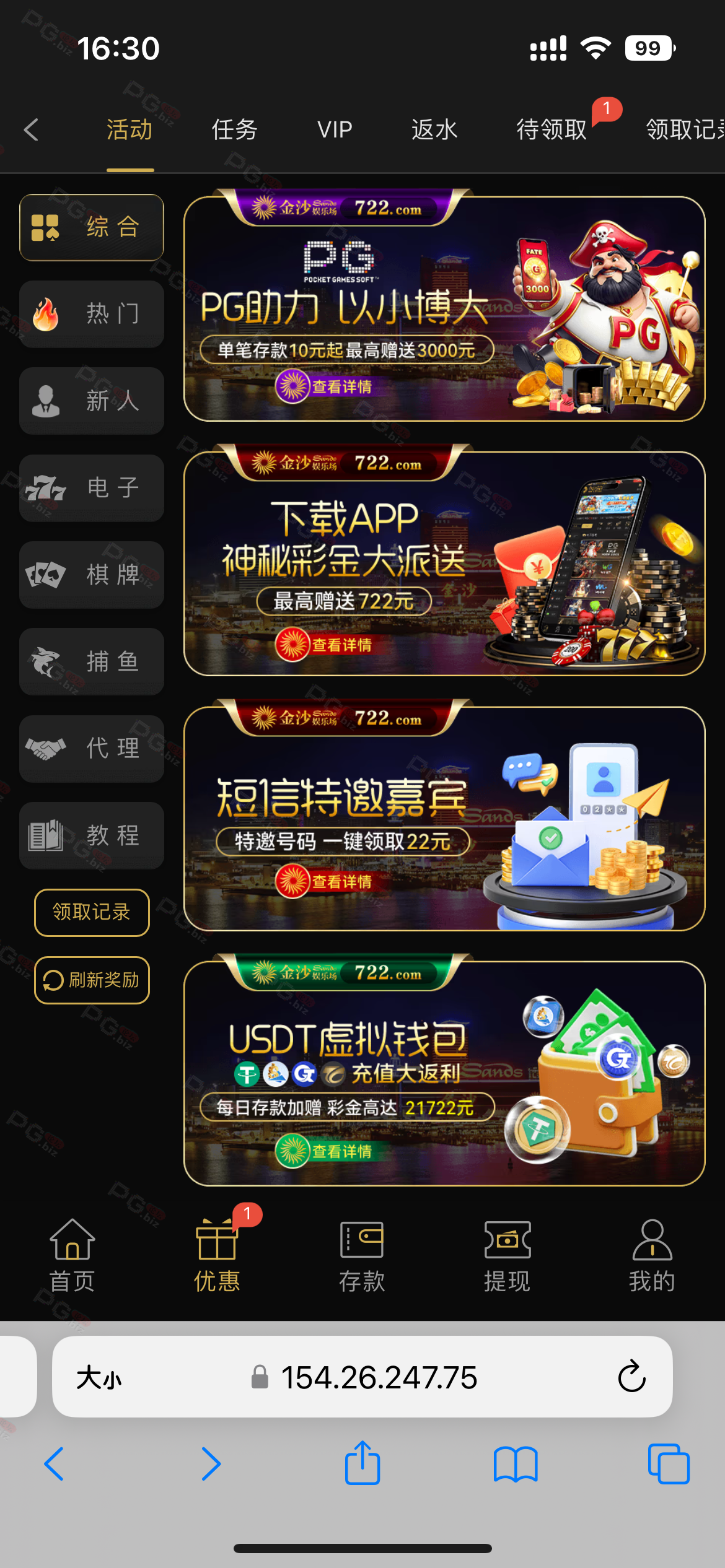The height and width of the screenshot is (1568, 725).
Task: Select the 教程 category
Action: [92, 835]
